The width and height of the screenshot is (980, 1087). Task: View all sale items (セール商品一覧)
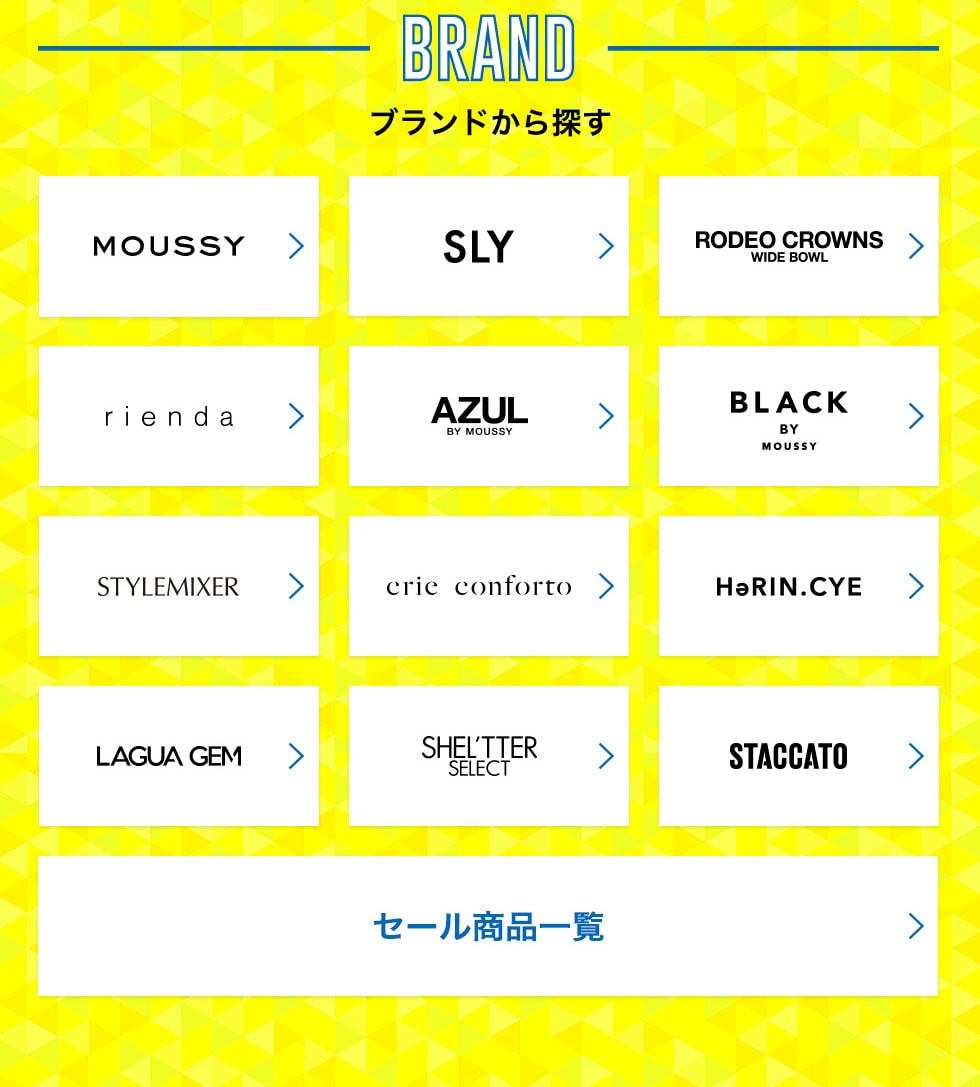pyautogui.click(x=488, y=926)
